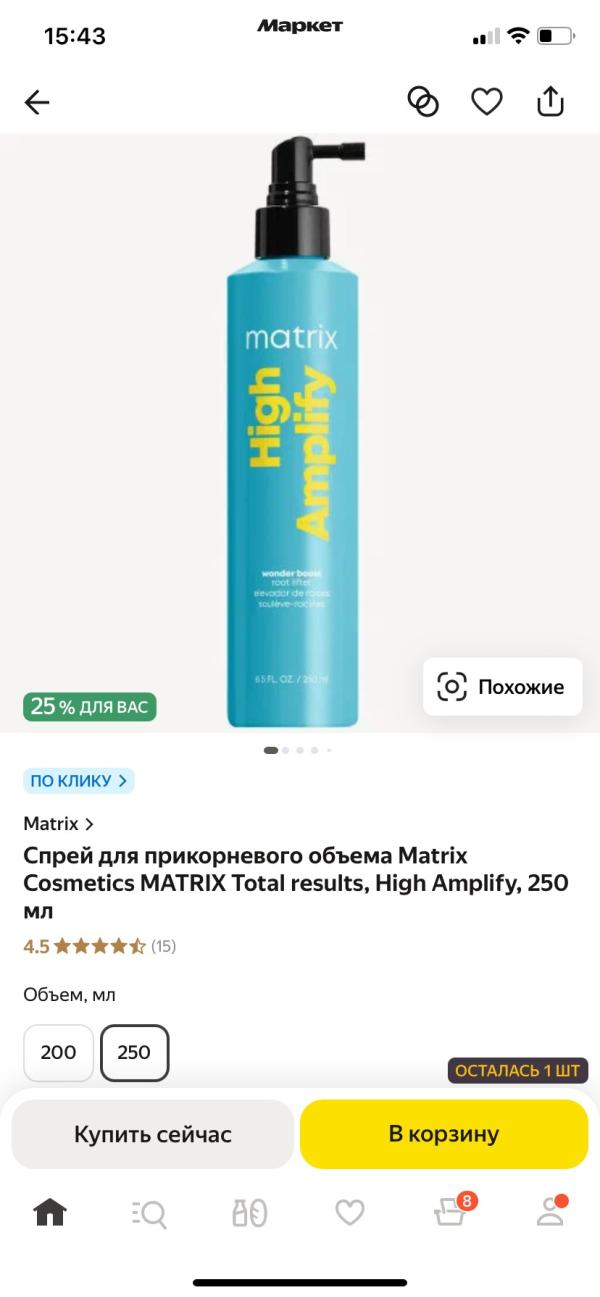Open the catalog search tab
Image resolution: width=600 pixels, height=1297 pixels.
click(x=149, y=1213)
